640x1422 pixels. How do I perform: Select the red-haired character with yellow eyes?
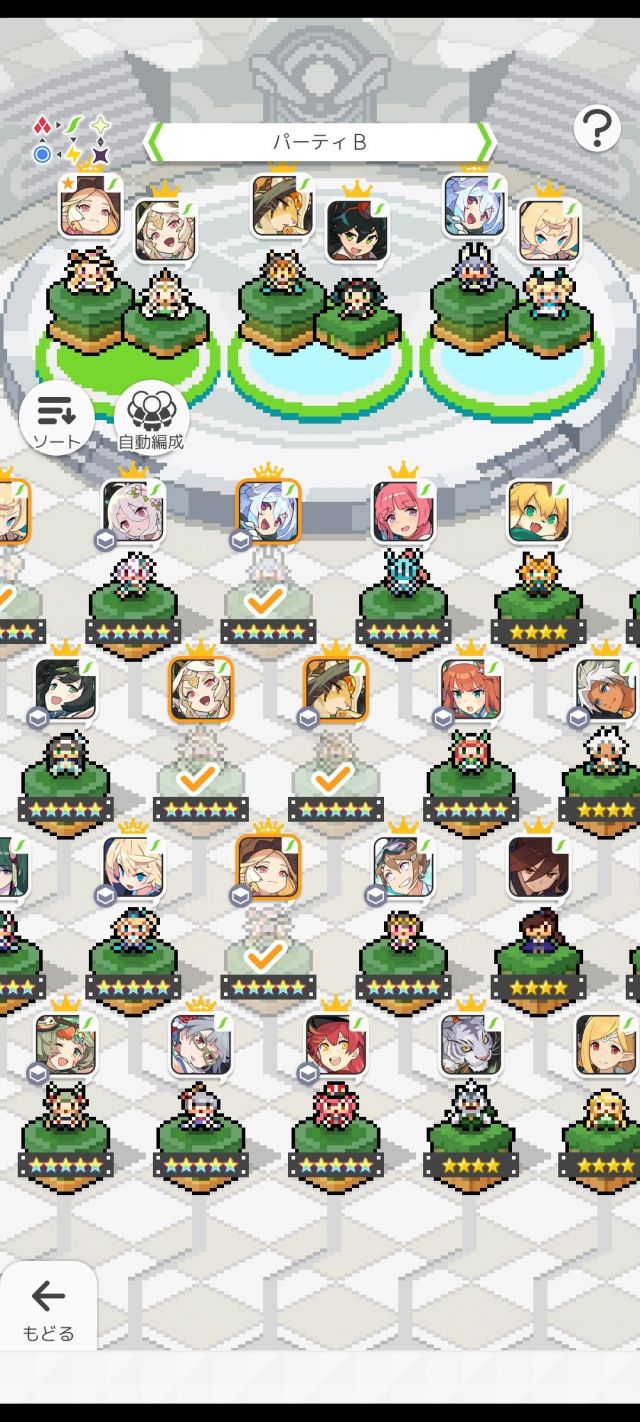point(336,1044)
